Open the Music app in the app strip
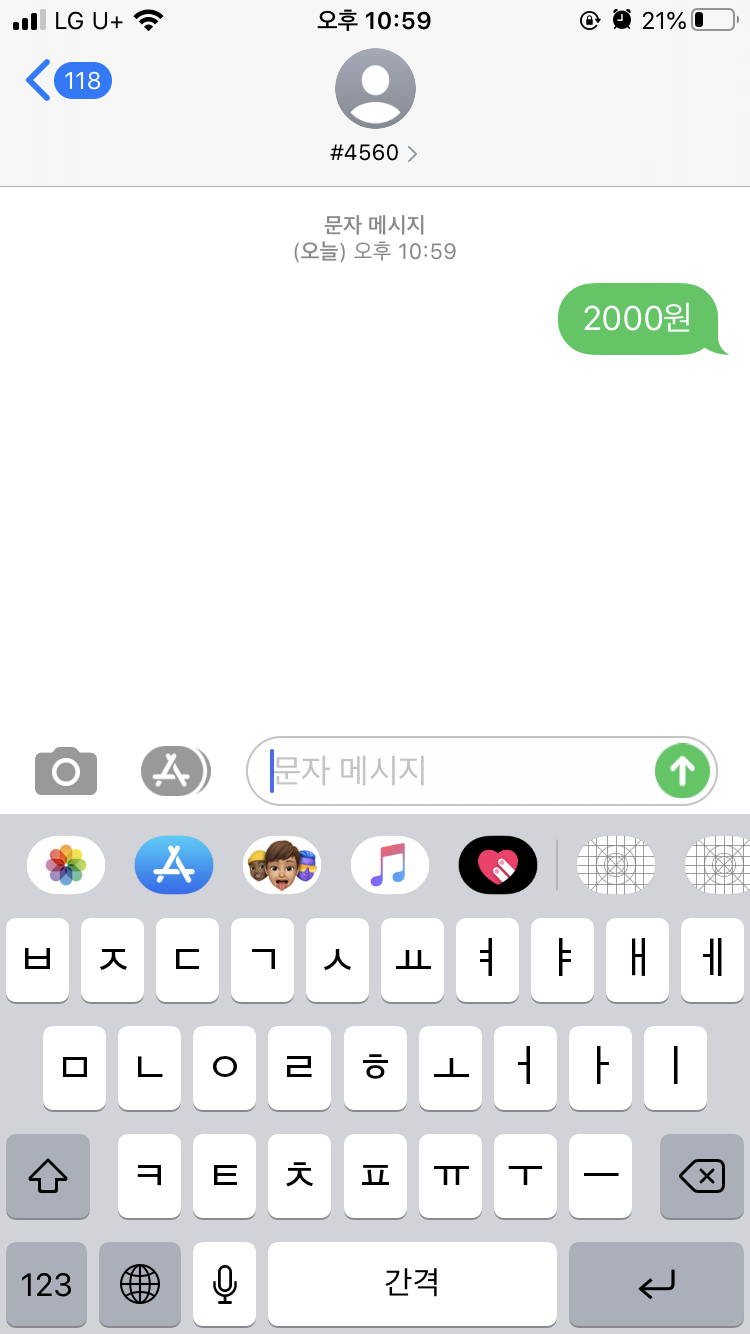Screen dimensions: 750x1334 click(390, 865)
